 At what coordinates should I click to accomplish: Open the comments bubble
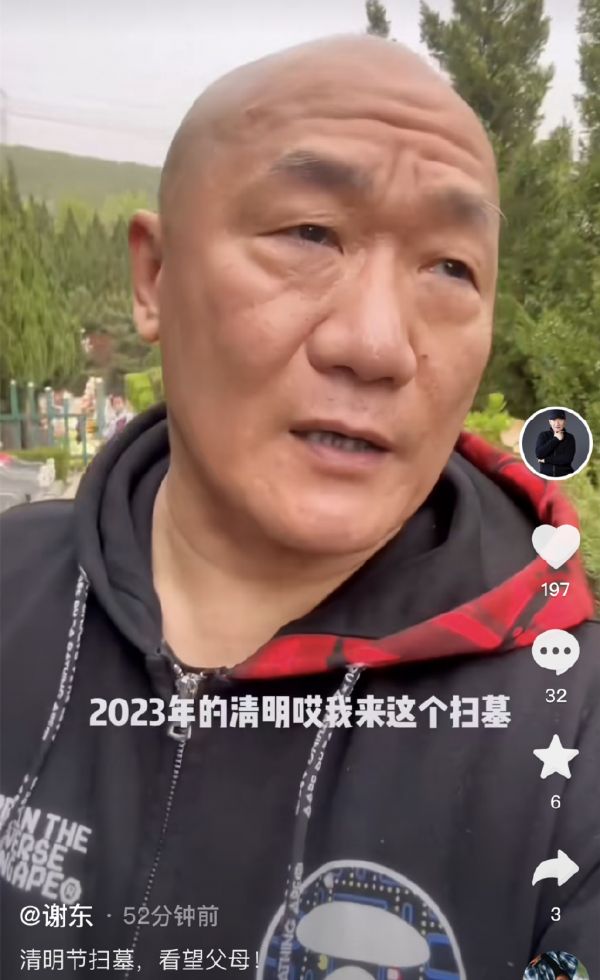[x=556, y=651]
